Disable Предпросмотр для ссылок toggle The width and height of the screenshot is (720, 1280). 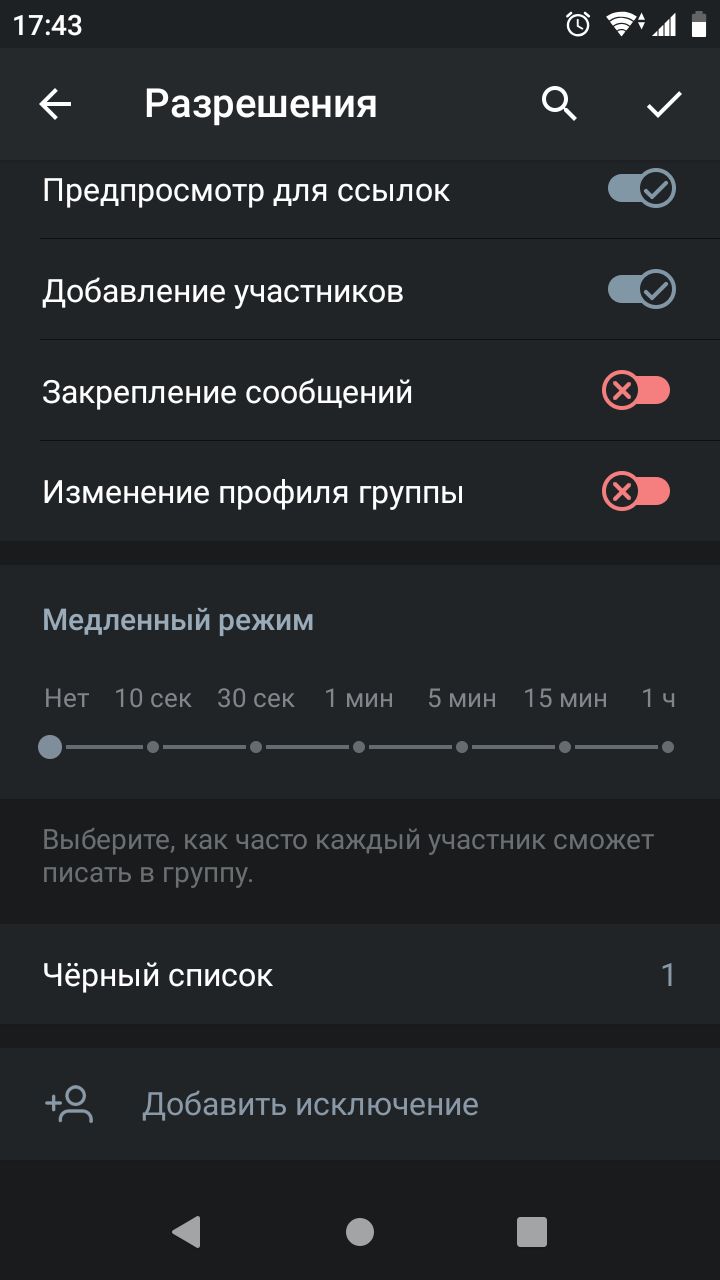[641, 189]
